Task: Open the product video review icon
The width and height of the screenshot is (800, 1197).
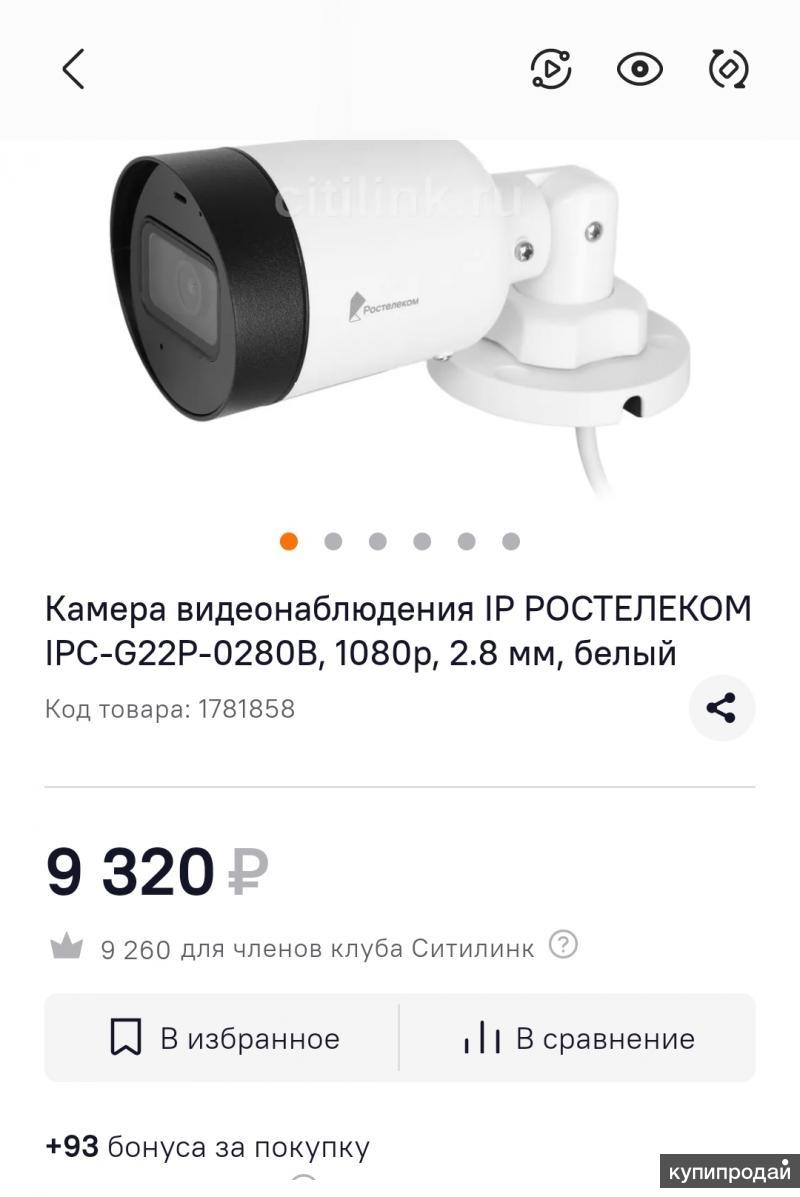Action: coord(550,69)
